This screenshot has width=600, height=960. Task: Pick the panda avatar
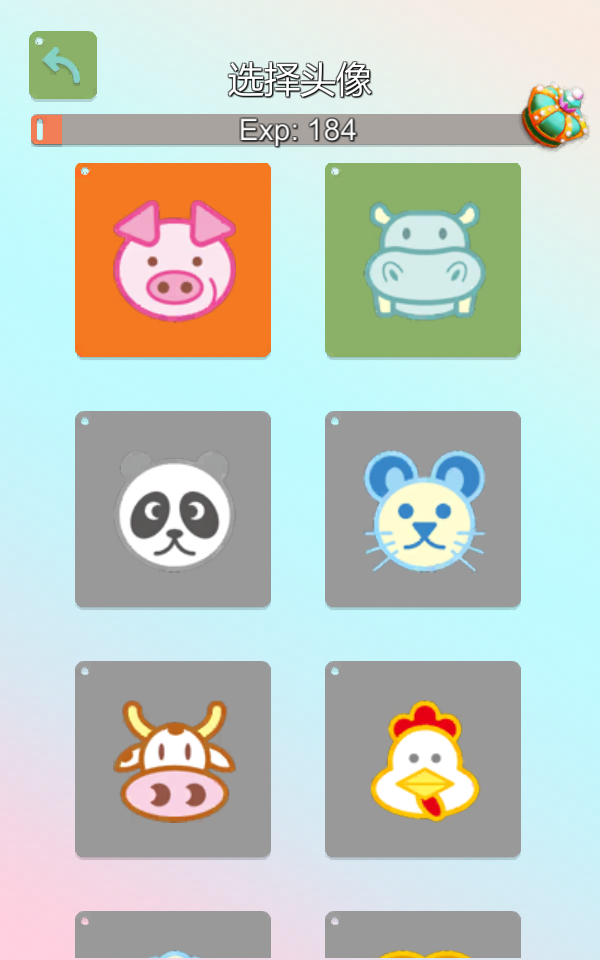pyautogui.click(x=173, y=509)
